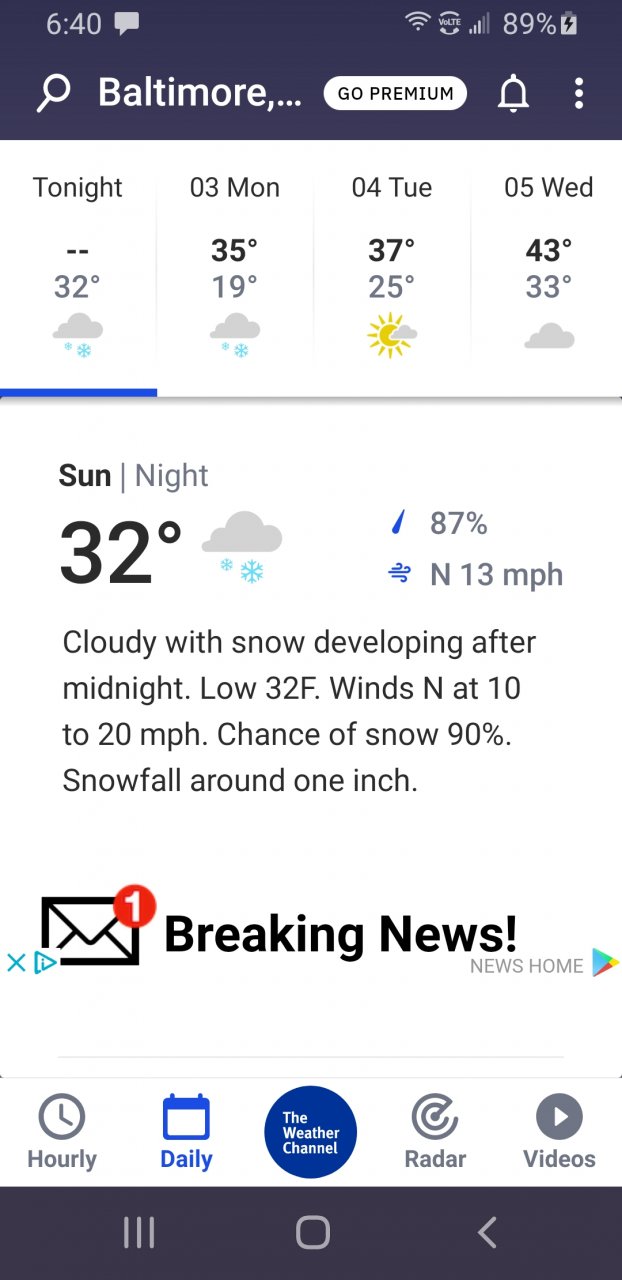Tap the system back button
The height and width of the screenshot is (1280, 622).
click(487, 1233)
